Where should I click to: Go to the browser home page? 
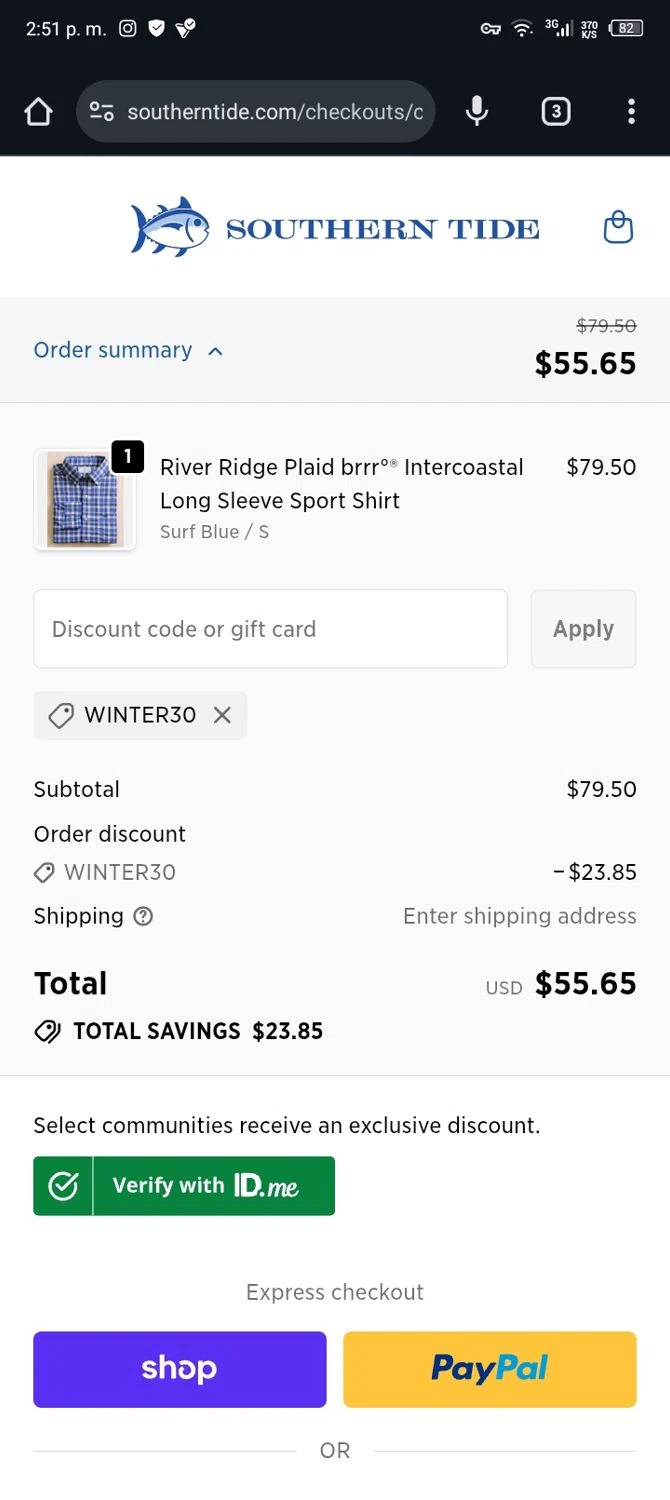click(38, 111)
